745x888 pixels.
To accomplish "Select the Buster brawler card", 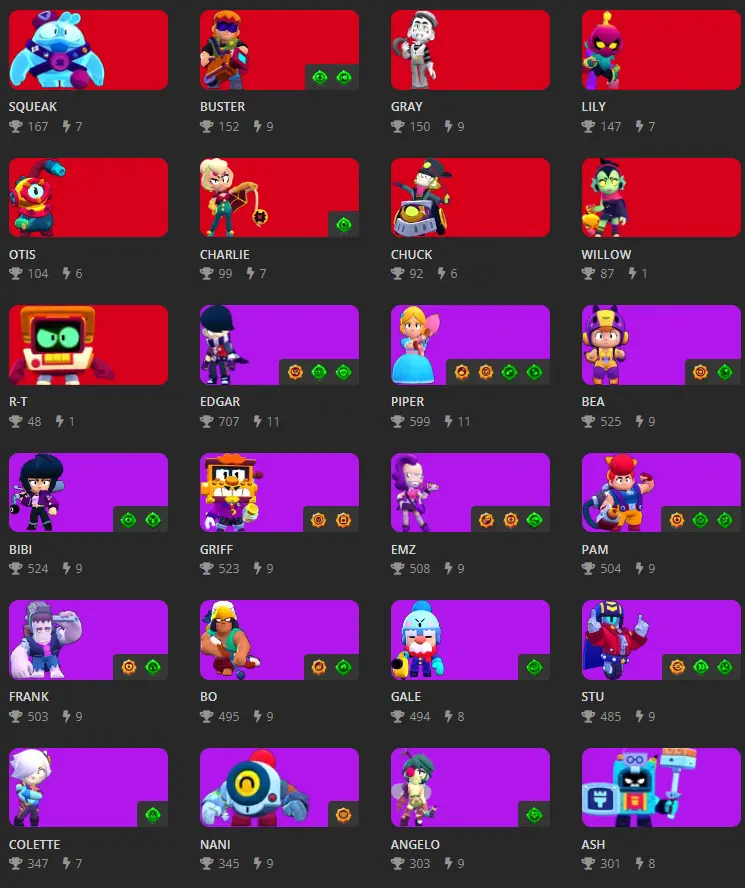I will [x=279, y=51].
